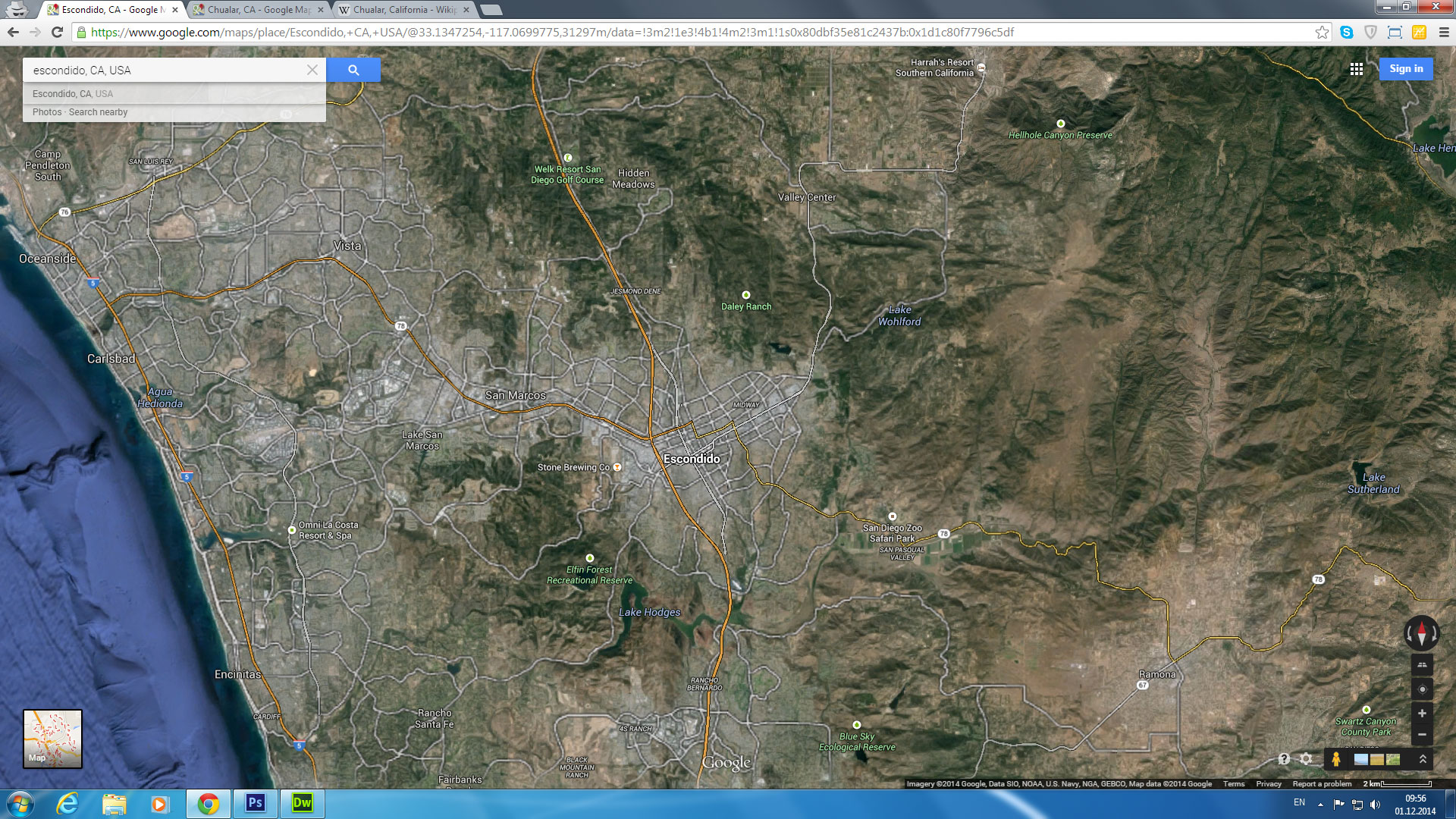
Task: Switch to Map view thumbnail
Action: tap(52, 739)
